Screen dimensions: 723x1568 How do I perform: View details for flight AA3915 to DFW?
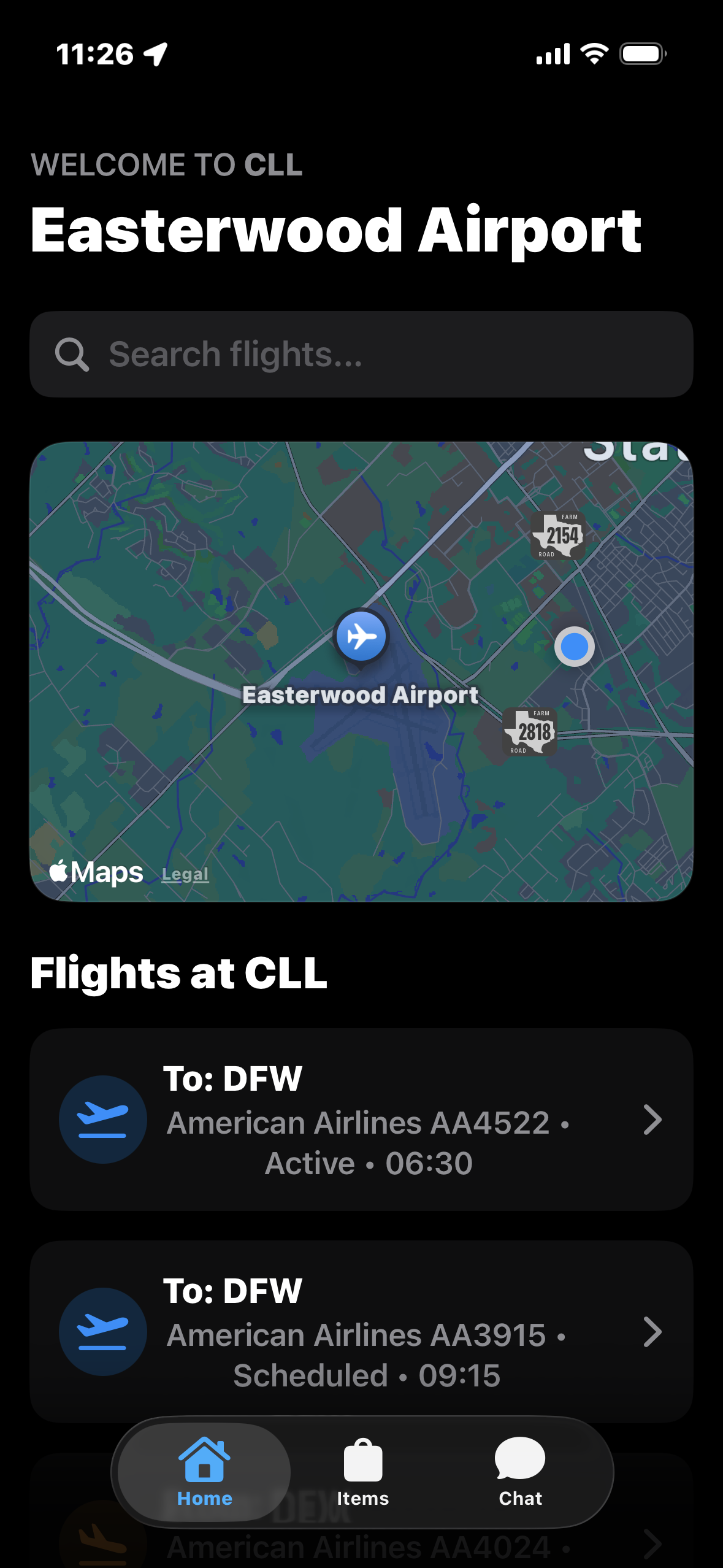coord(361,1332)
